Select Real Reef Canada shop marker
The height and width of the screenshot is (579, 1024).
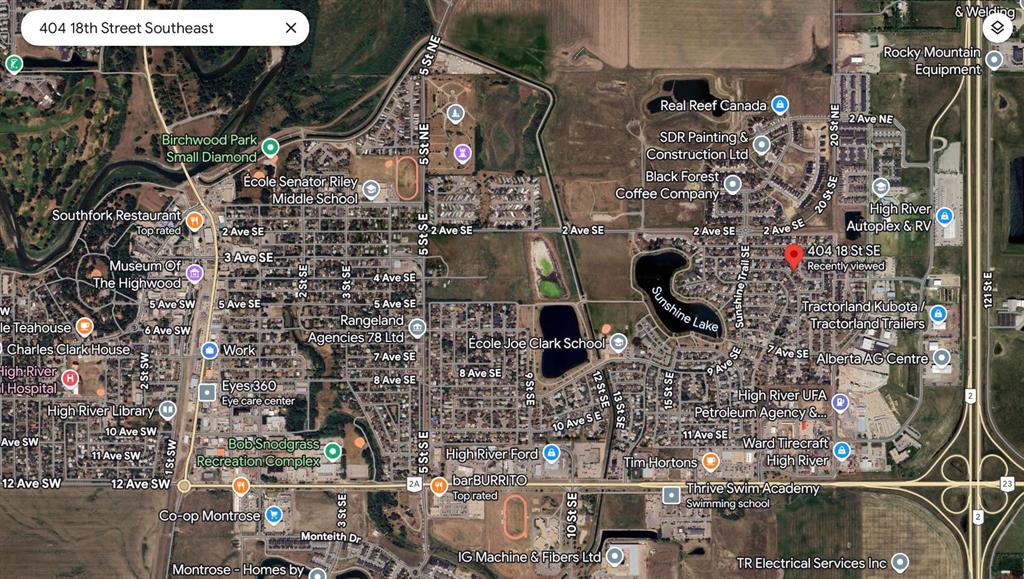(781, 105)
